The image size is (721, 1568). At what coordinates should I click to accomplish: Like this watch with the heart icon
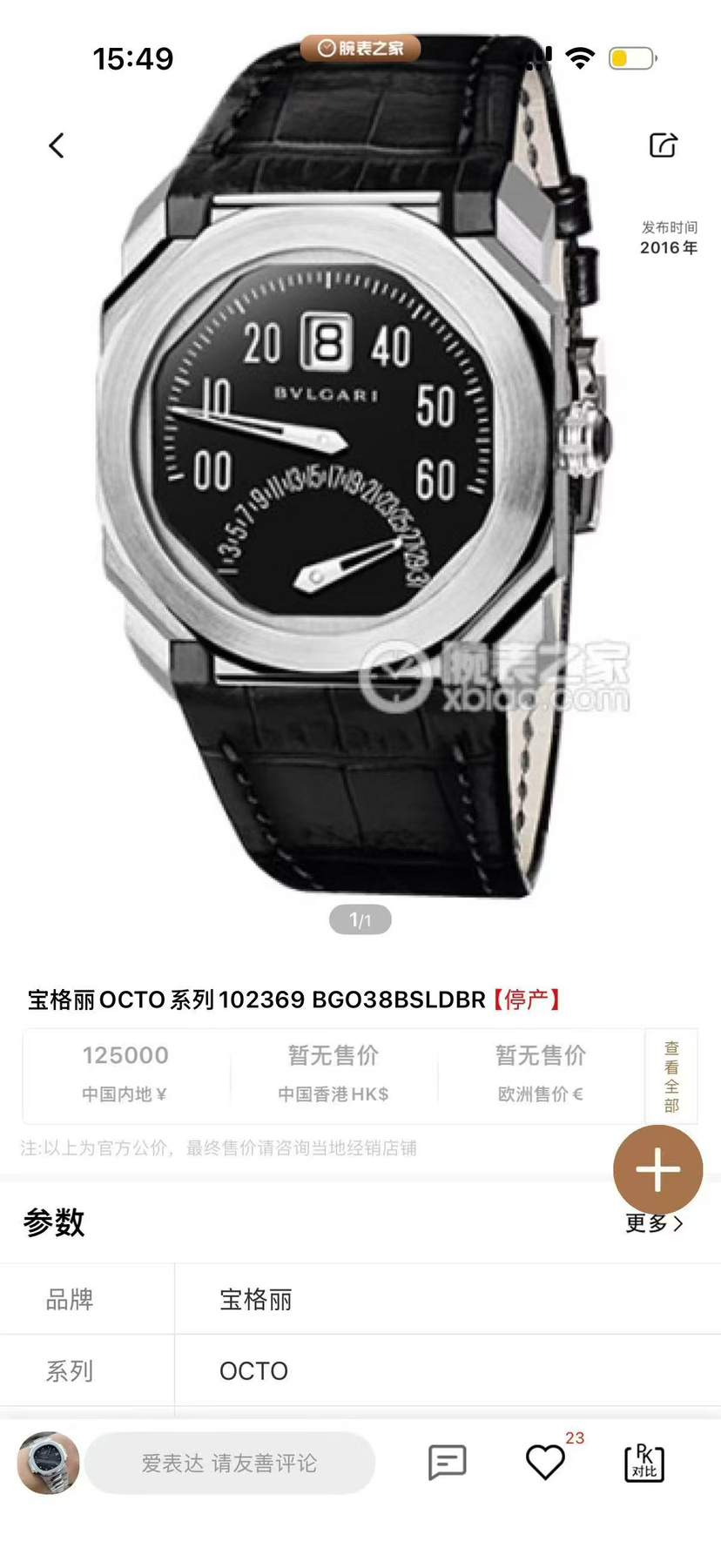pyautogui.click(x=546, y=1463)
